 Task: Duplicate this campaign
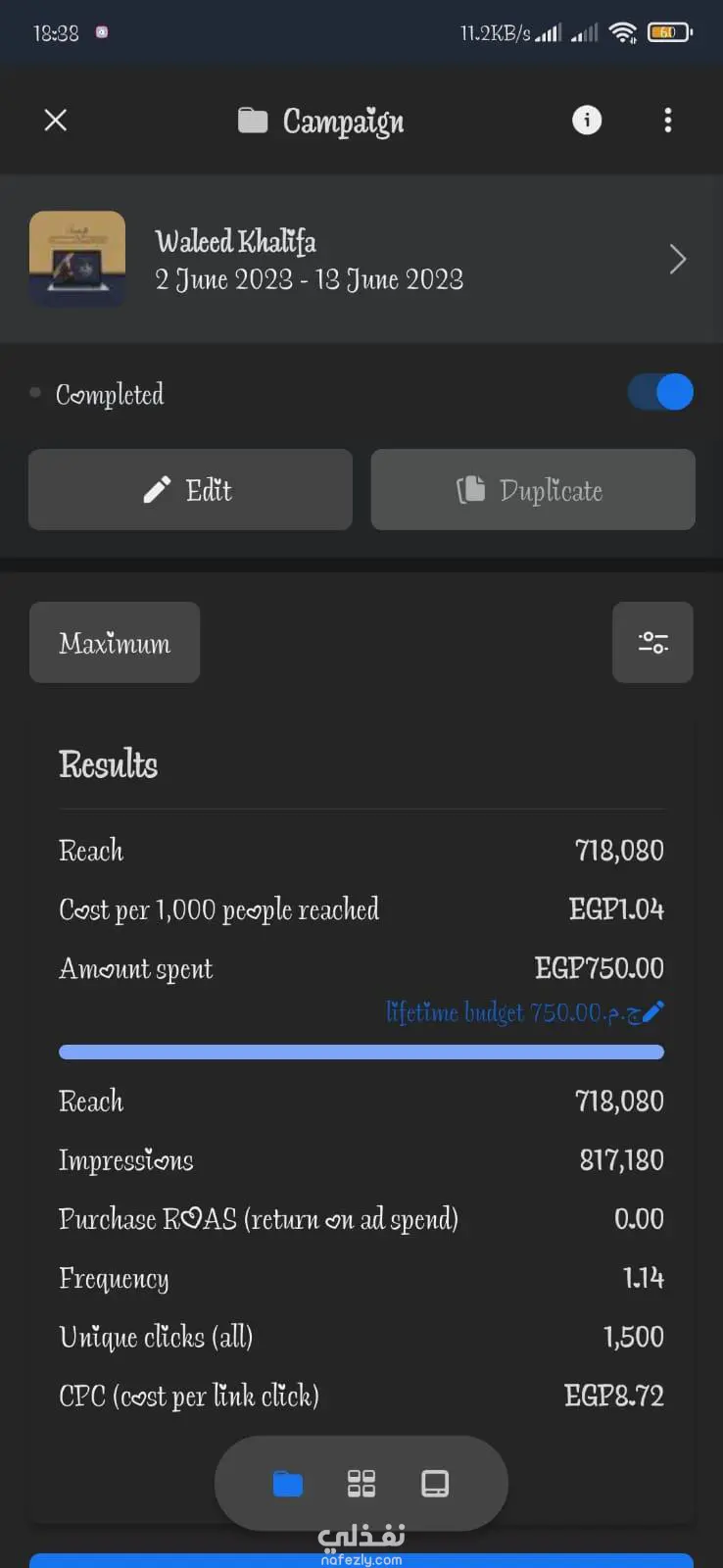533,490
